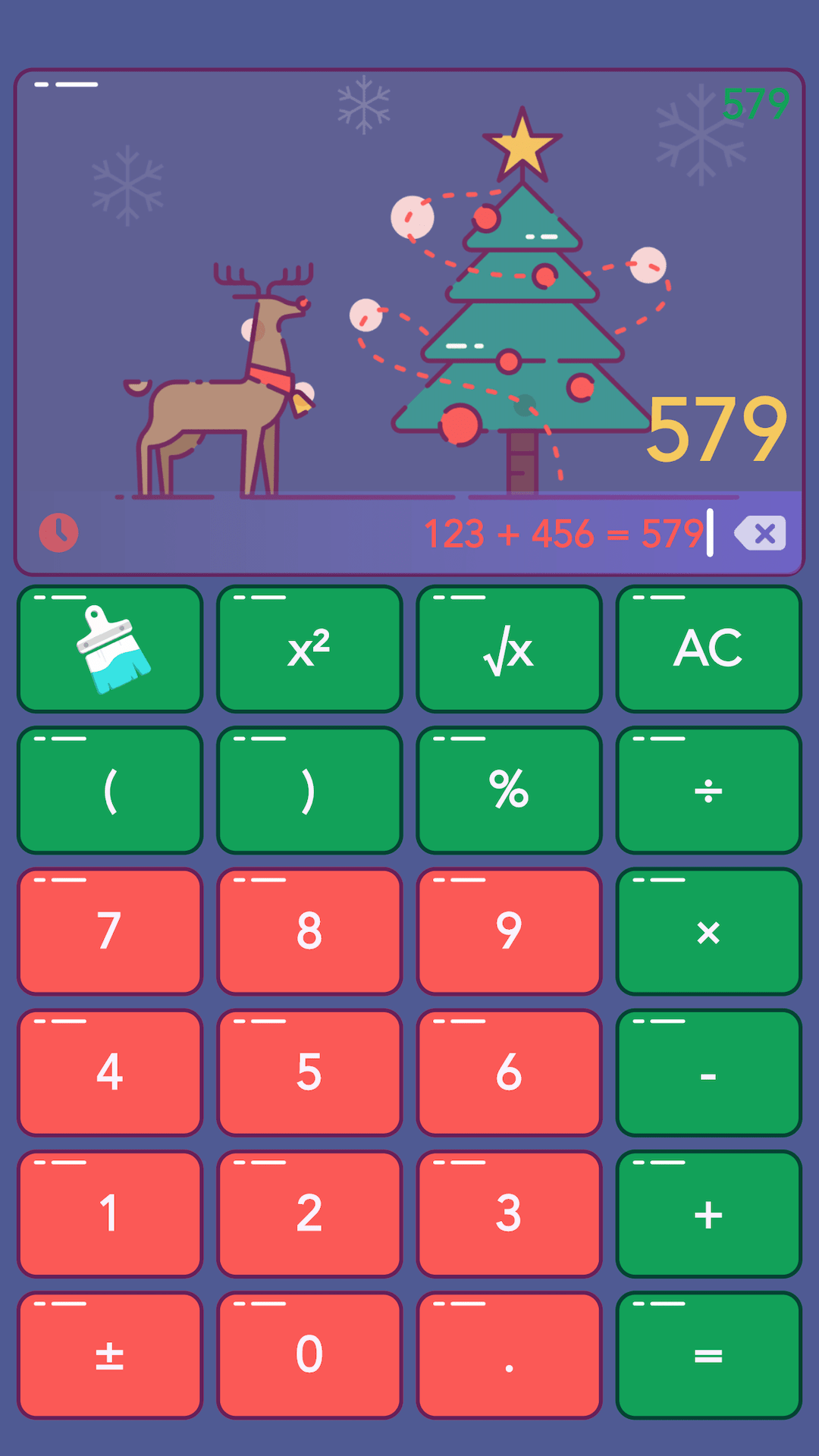
Task: Insert a closing parenthesis
Action: 309,790
